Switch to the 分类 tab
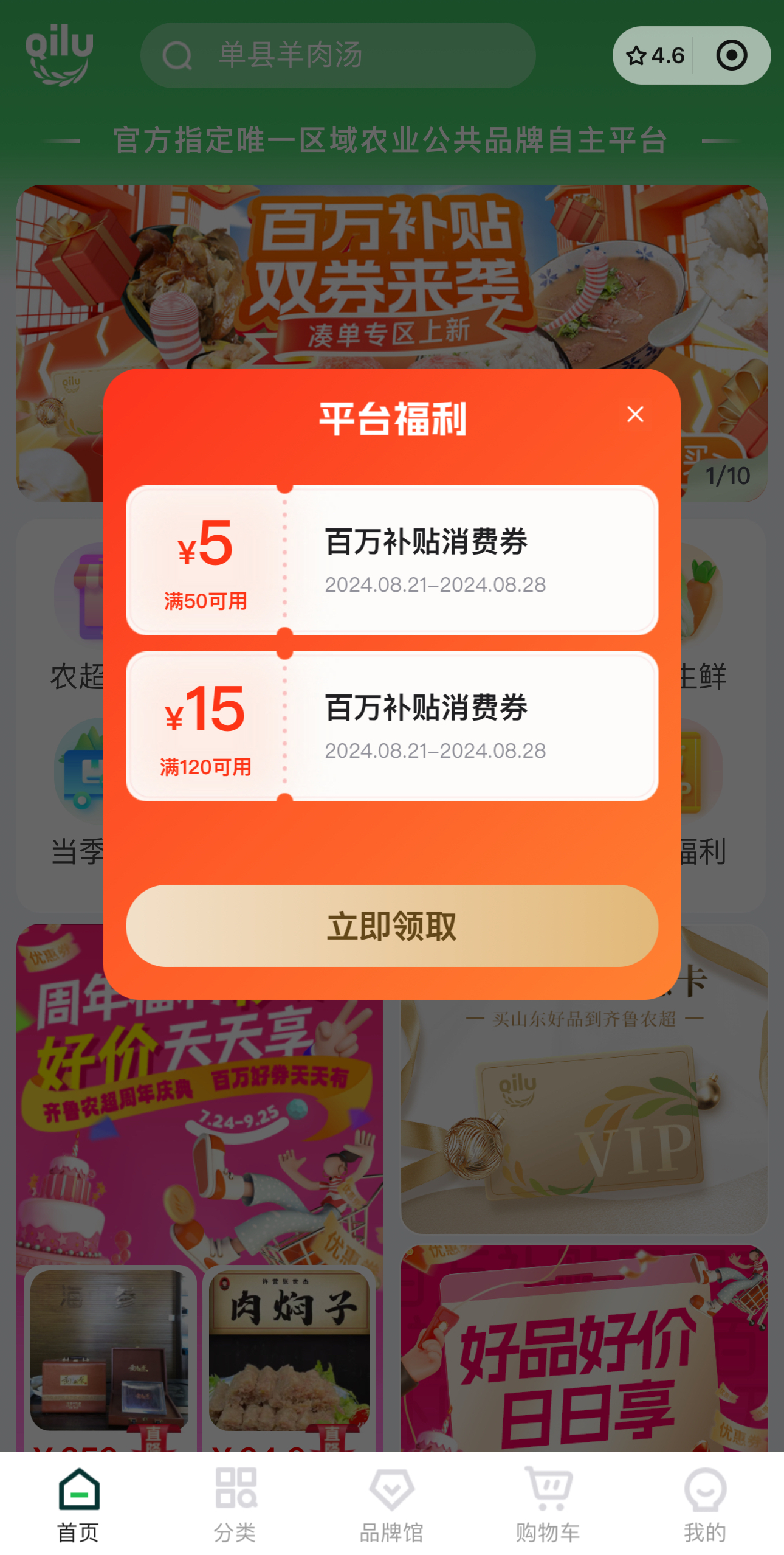The height and width of the screenshot is (1555, 784). tap(235, 1504)
